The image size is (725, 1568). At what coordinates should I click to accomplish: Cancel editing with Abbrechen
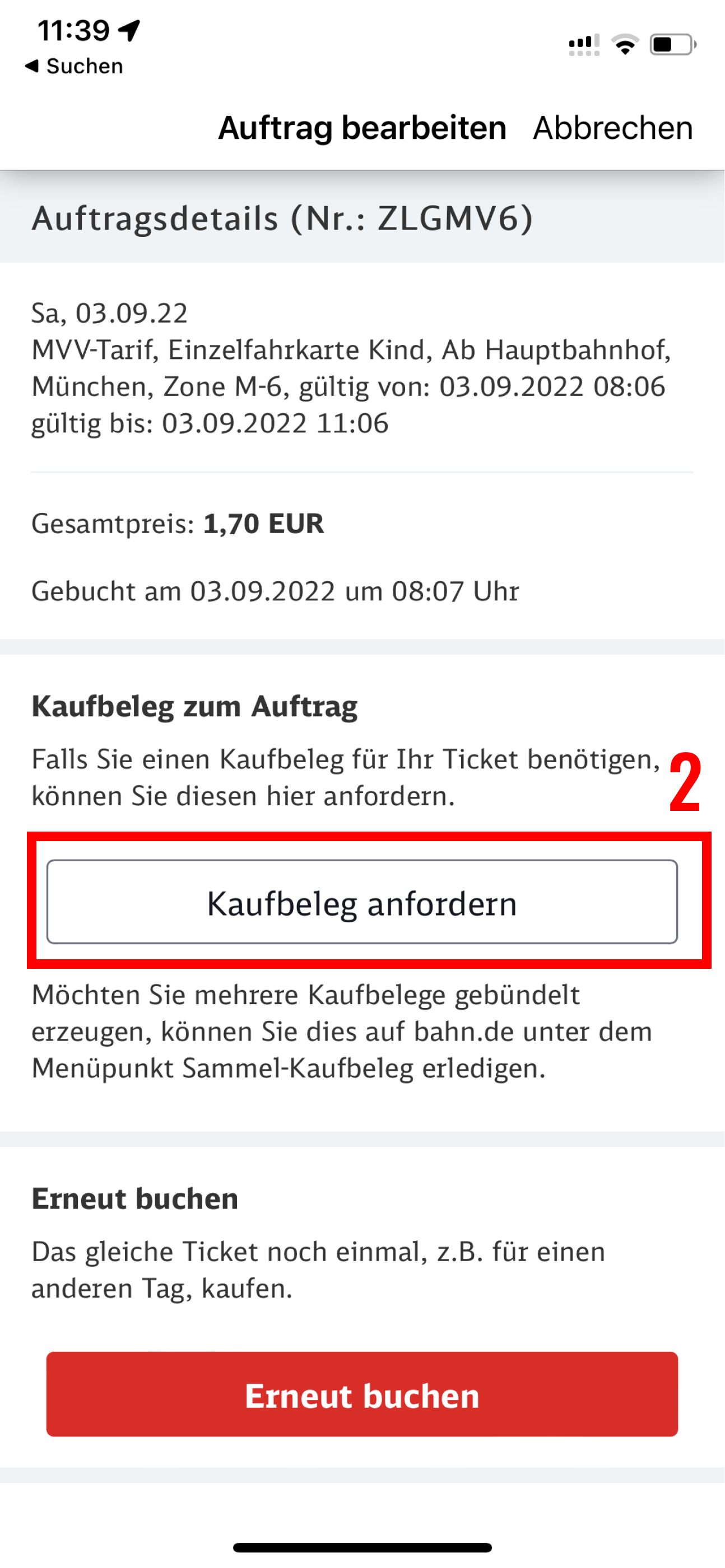point(612,128)
